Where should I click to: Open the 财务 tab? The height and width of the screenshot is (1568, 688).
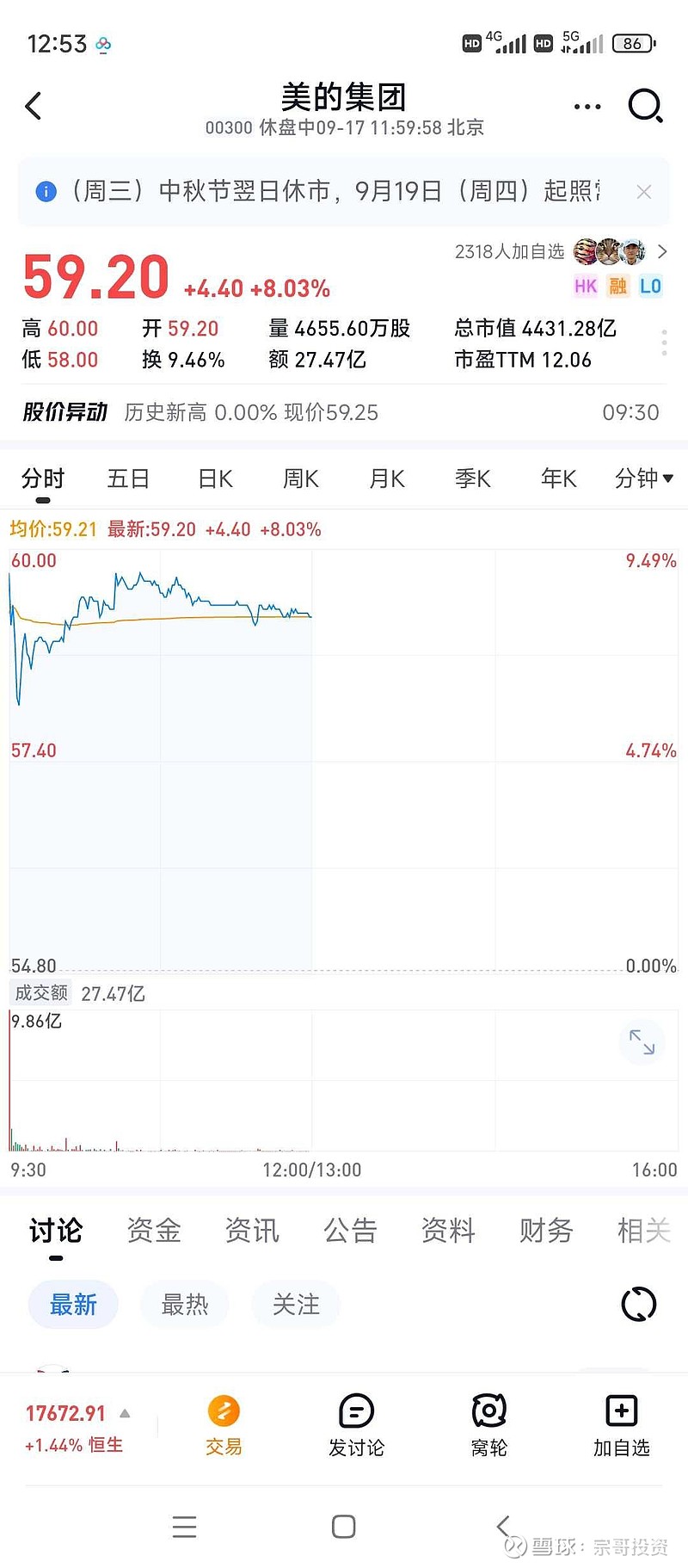(x=546, y=1231)
